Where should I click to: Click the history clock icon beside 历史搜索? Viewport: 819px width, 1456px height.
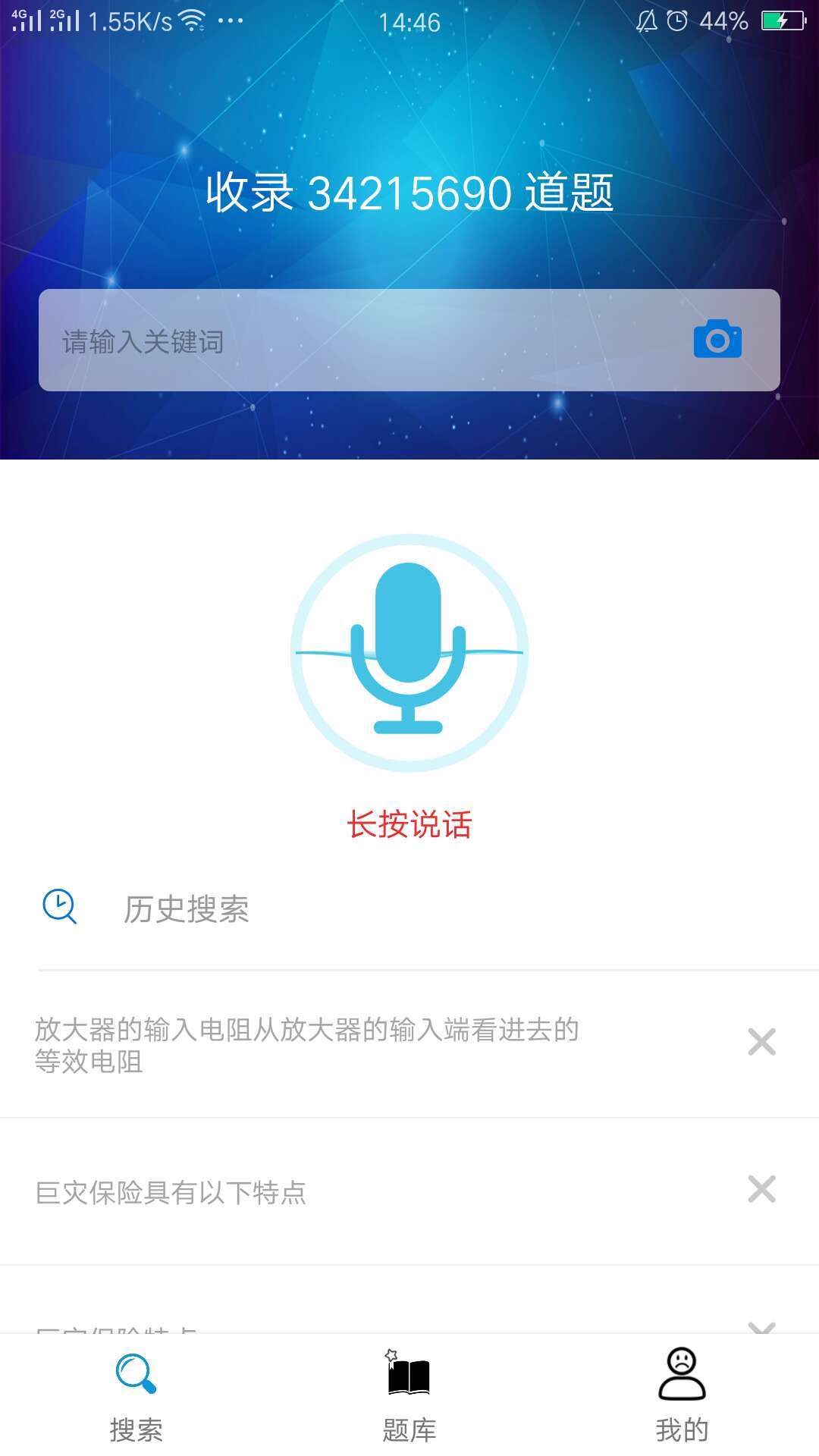[x=58, y=907]
